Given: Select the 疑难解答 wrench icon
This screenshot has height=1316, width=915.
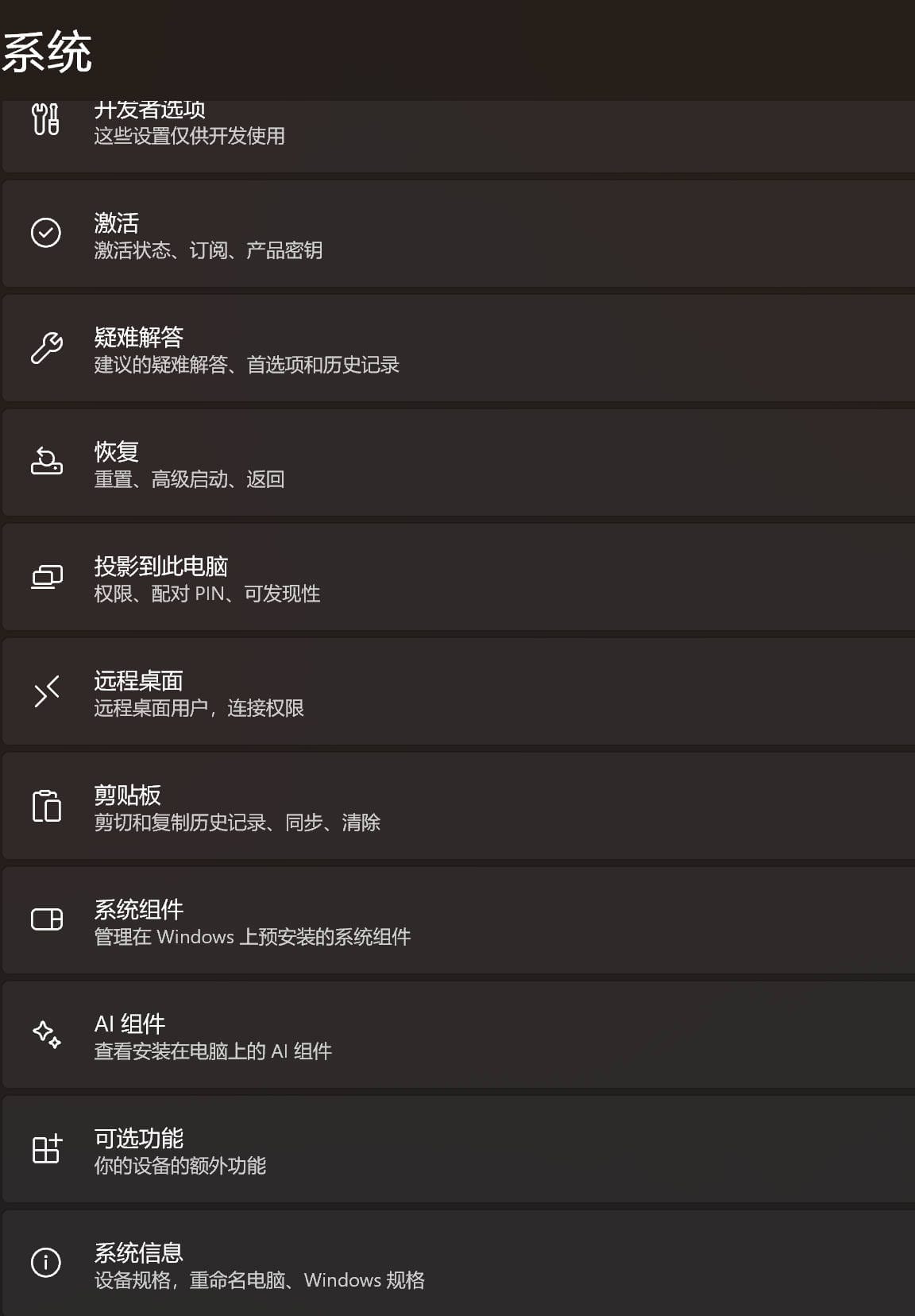Looking at the screenshot, I should pyautogui.click(x=45, y=348).
